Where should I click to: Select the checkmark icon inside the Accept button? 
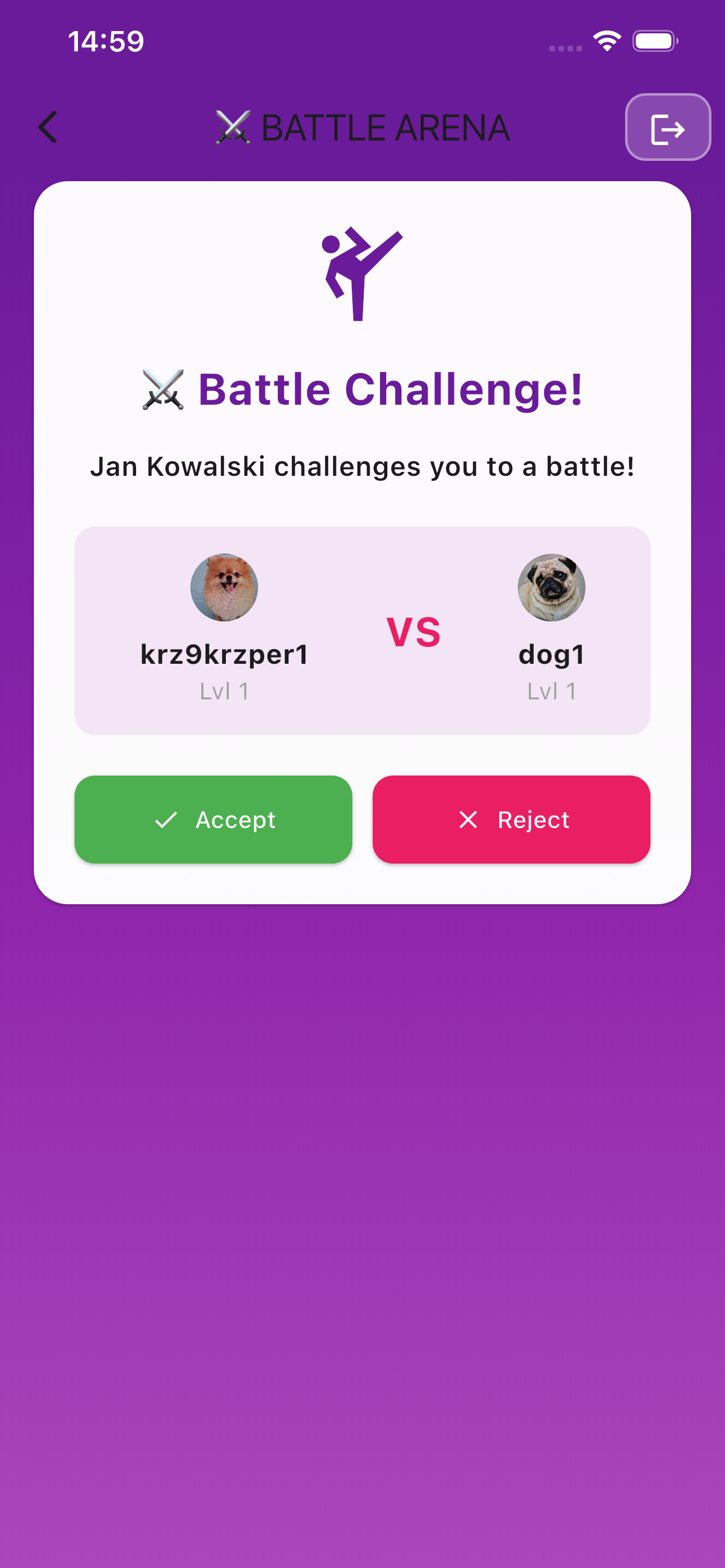pyautogui.click(x=165, y=820)
